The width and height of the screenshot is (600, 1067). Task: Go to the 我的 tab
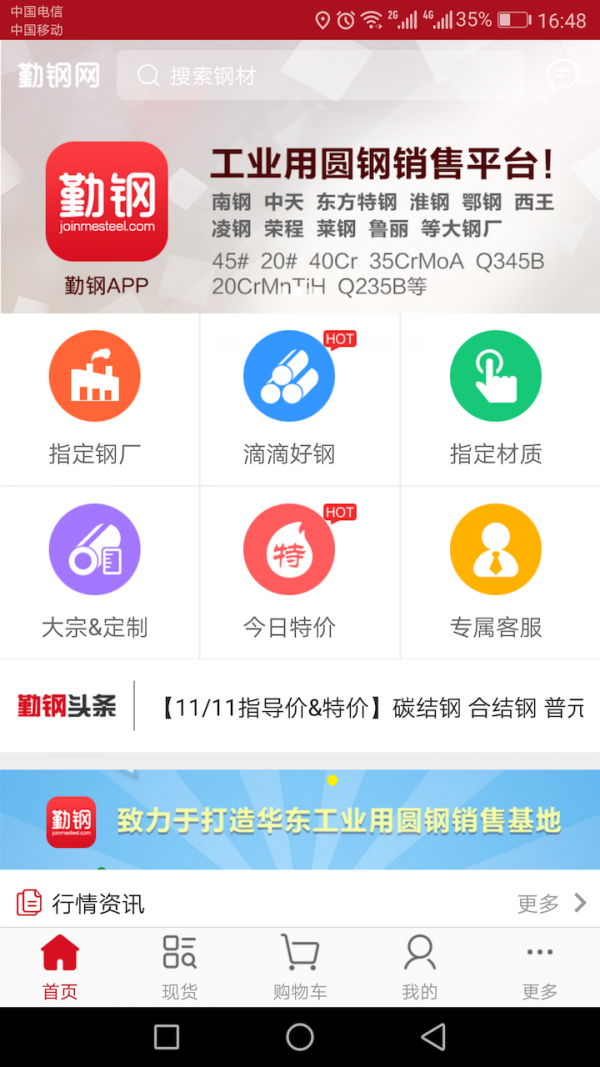(420, 967)
